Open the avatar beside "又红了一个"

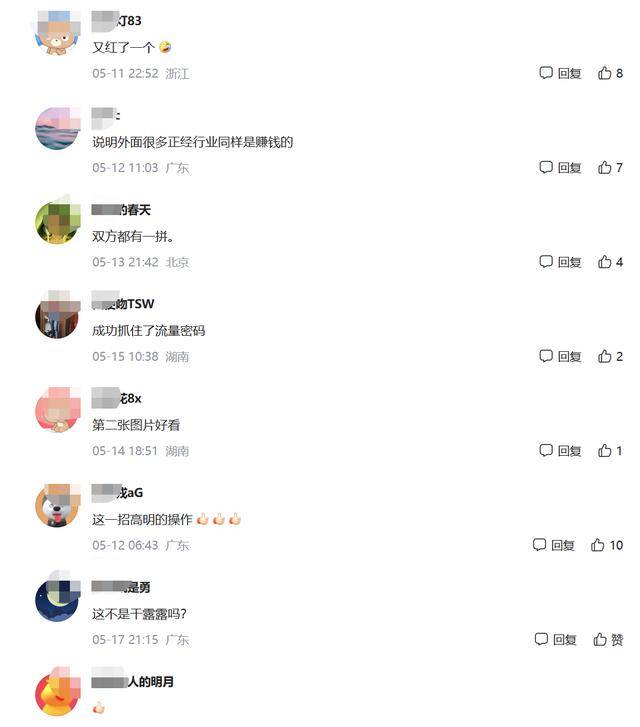(x=57, y=34)
